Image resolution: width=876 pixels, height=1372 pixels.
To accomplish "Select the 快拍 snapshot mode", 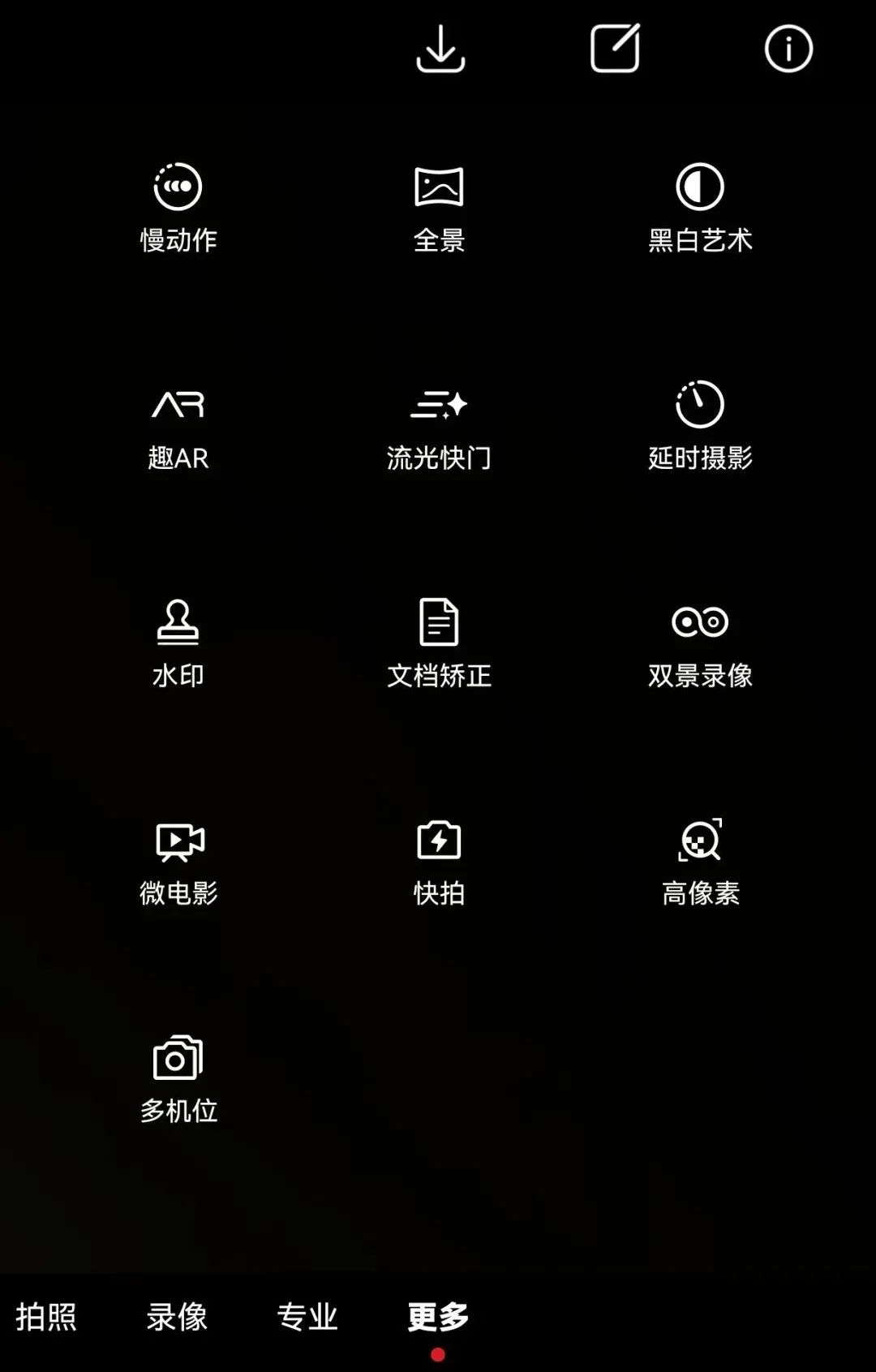I will [x=439, y=858].
